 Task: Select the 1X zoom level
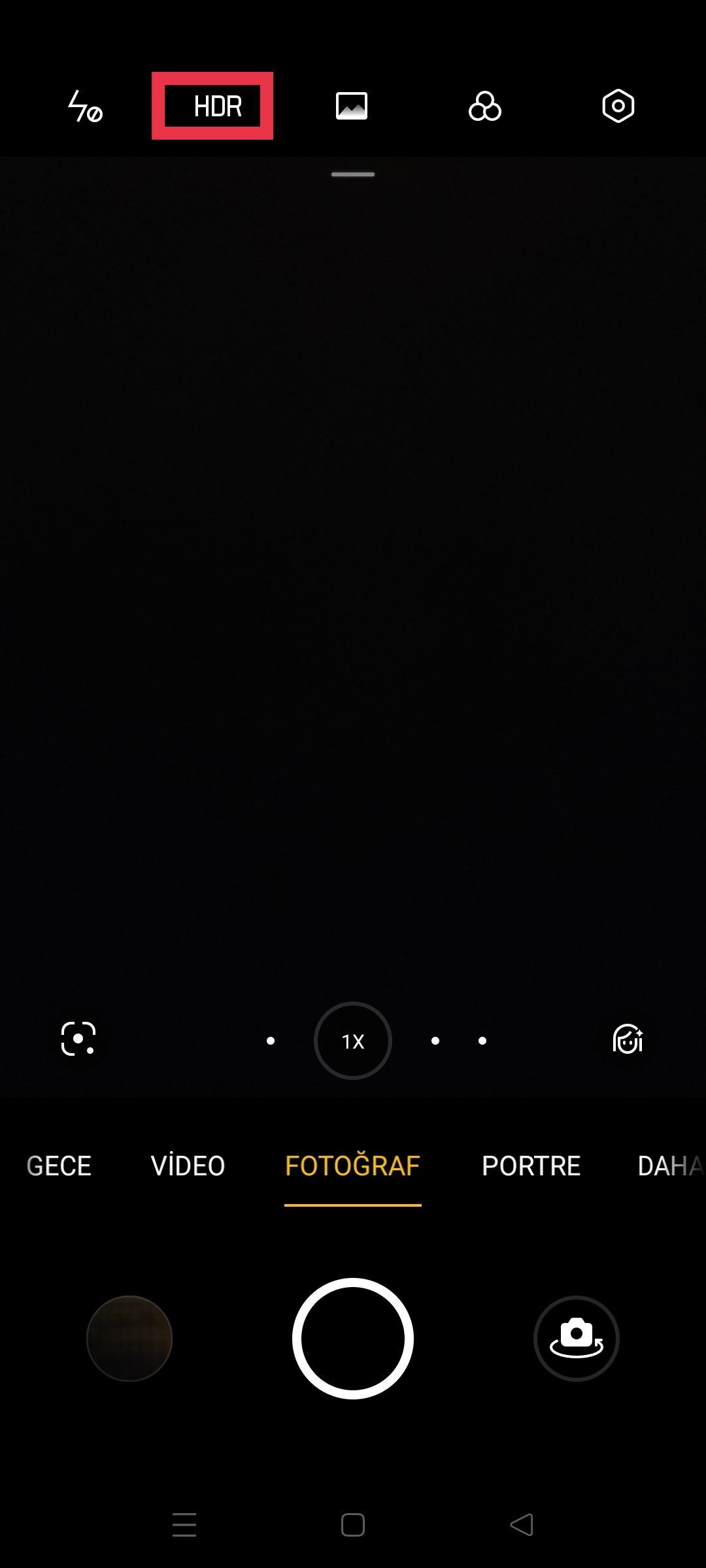coord(353,1041)
